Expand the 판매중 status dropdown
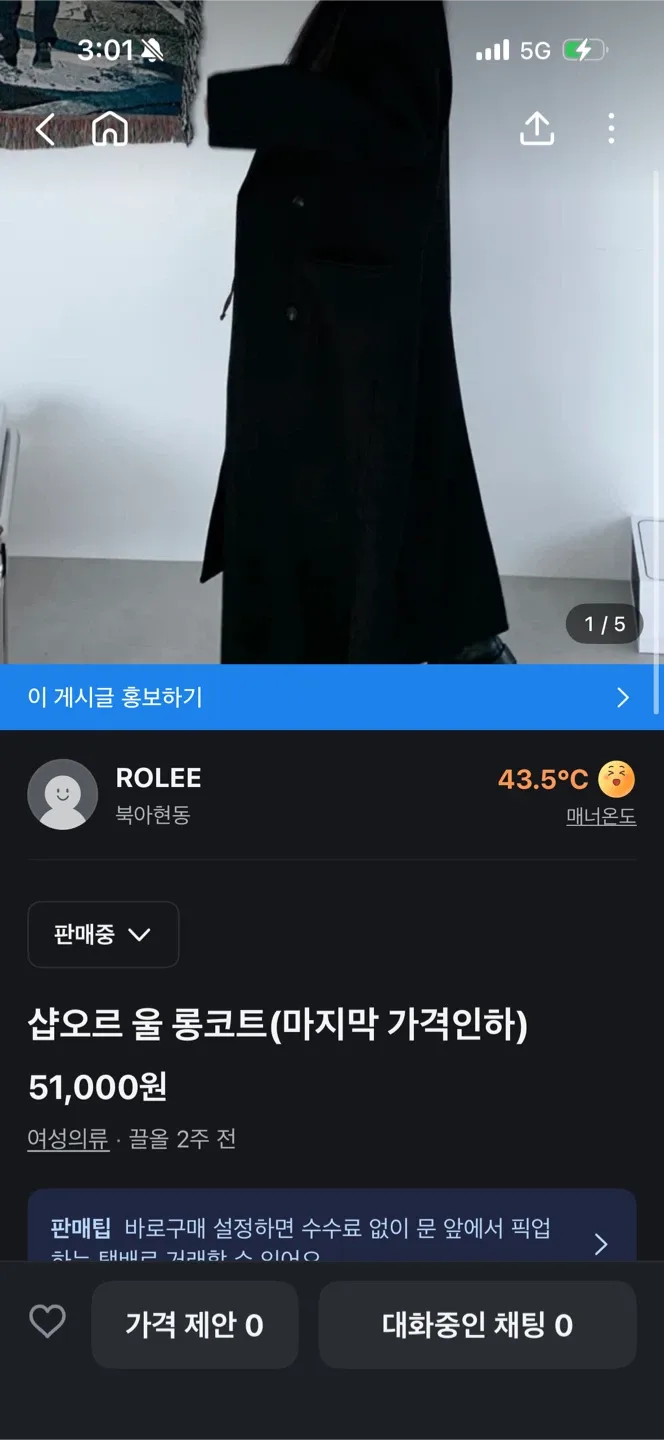Screen dimensions: 664x1440 [103, 935]
